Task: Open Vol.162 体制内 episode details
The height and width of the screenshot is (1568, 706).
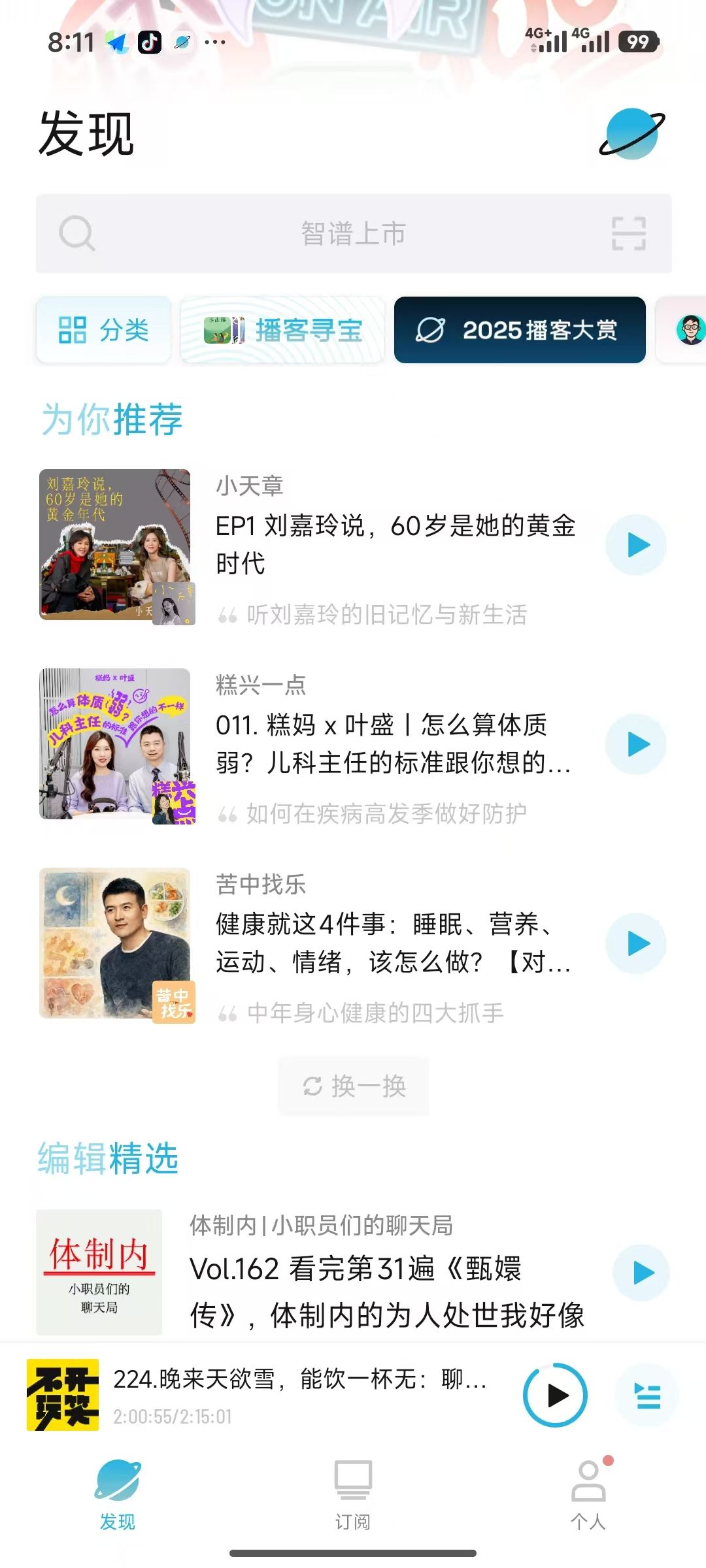Action: pos(386,1291)
